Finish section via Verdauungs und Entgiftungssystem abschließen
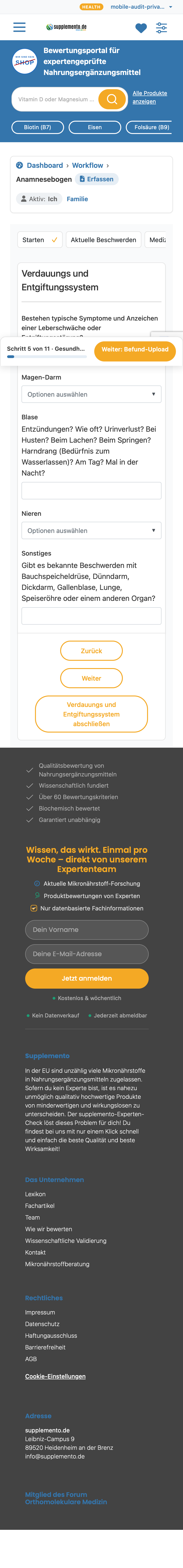Image resolution: width=183 pixels, height=1568 pixels. [91, 714]
